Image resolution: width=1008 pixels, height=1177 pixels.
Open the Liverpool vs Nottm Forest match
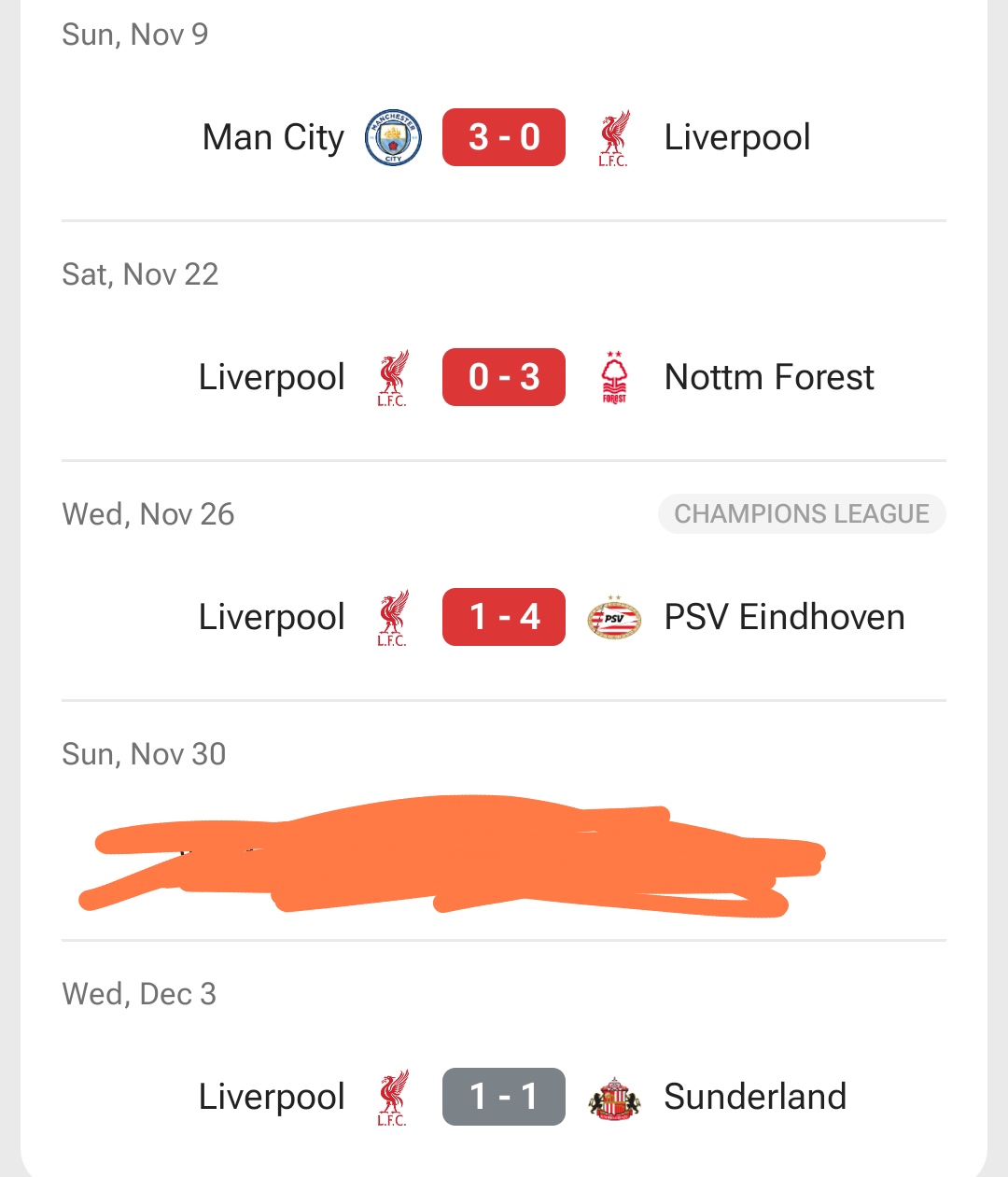tap(504, 377)
